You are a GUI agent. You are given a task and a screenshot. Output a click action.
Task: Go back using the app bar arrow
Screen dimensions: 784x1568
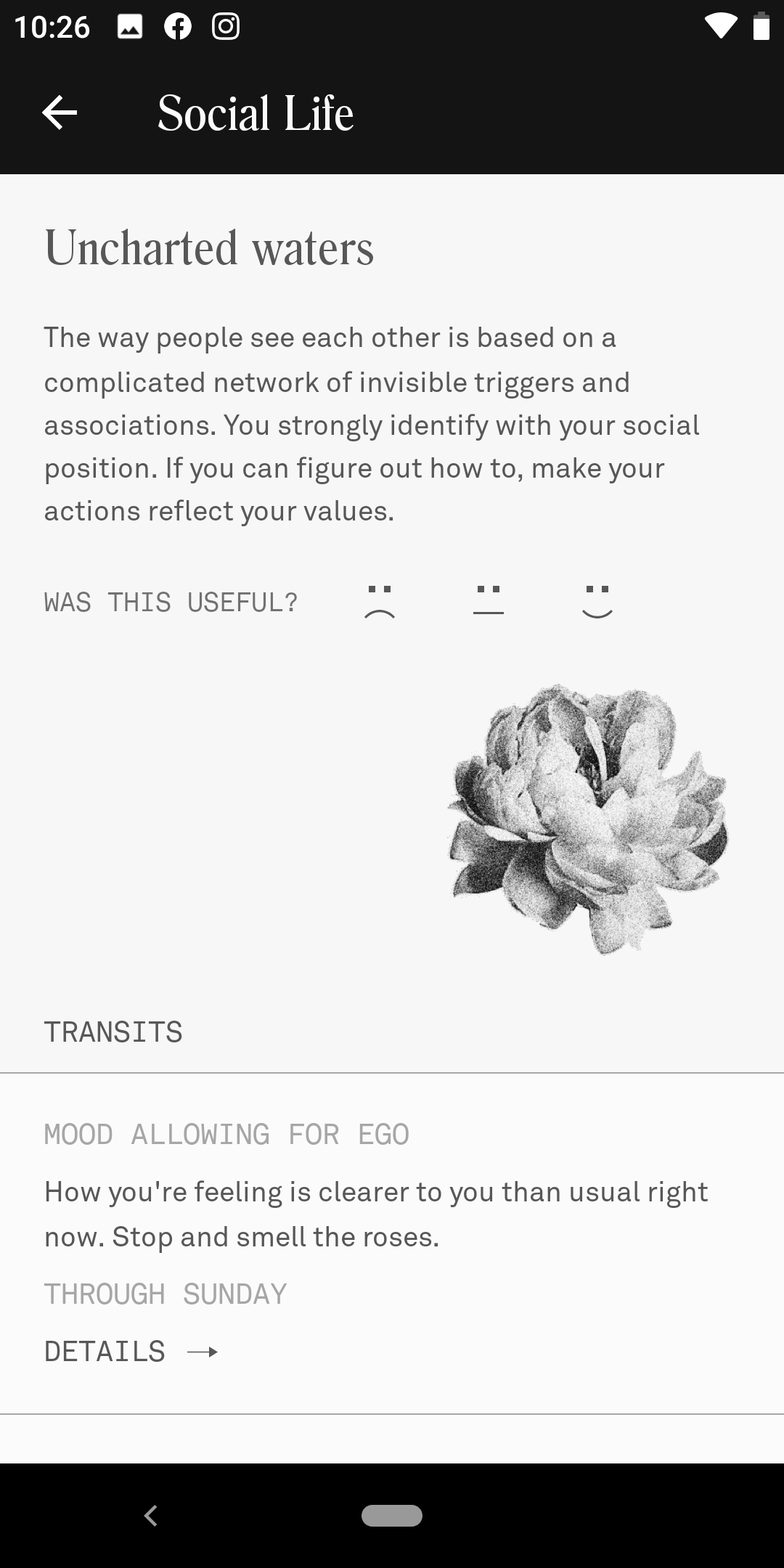60,113
